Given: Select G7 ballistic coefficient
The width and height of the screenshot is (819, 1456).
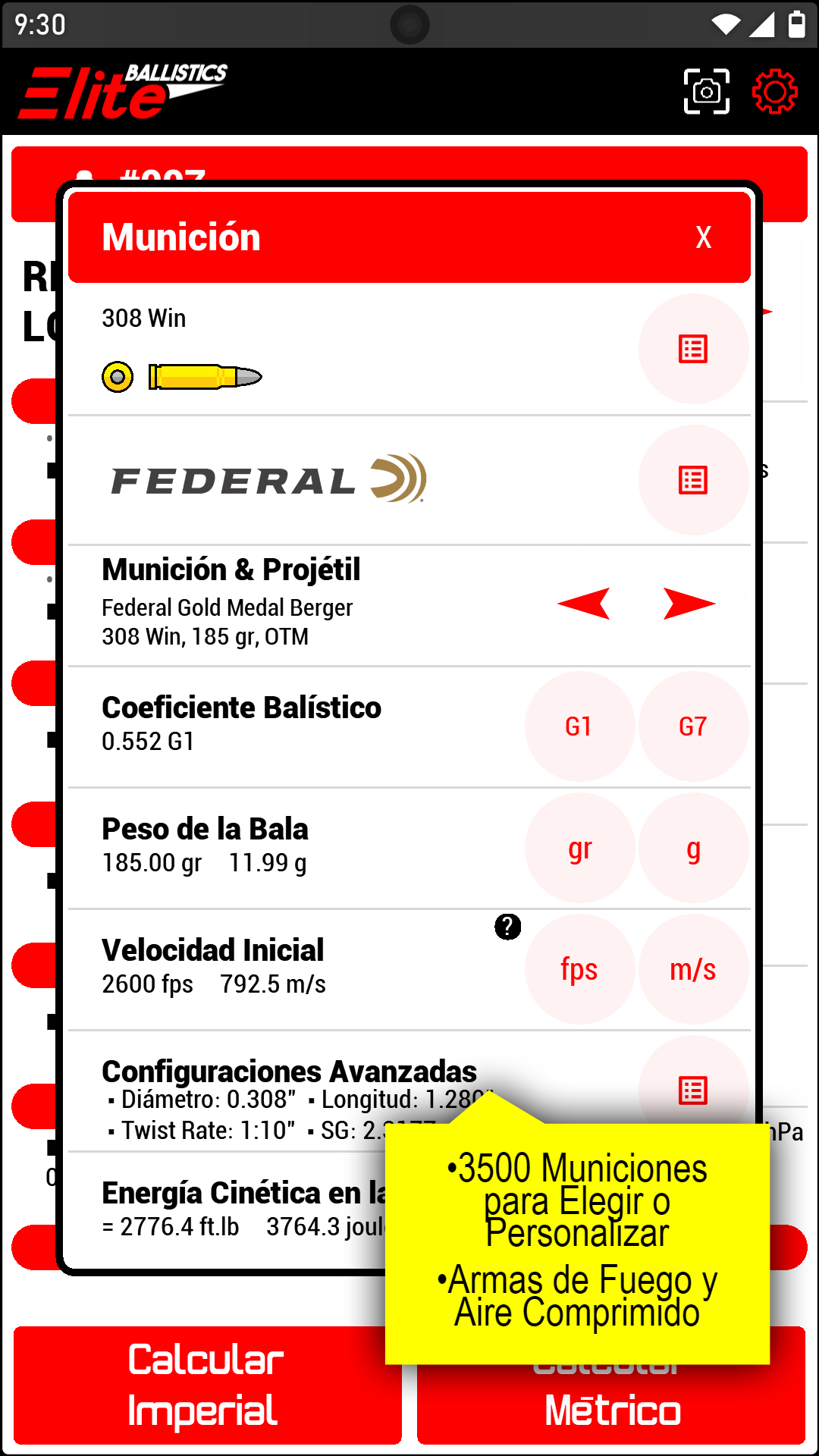Looking at the screenshot, I should pyautogui.click(x=693, y=726).
